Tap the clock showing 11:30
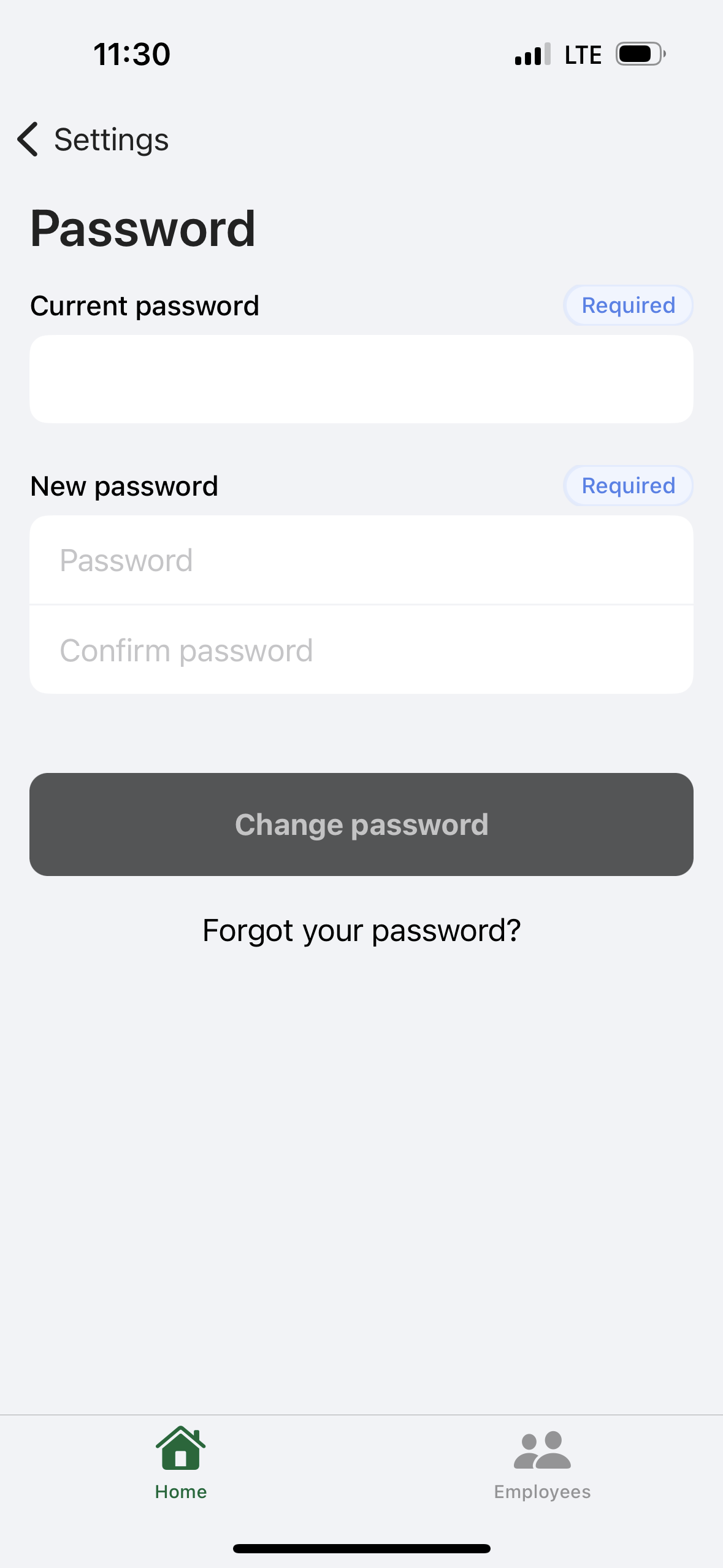 click(x=131, y=54)
